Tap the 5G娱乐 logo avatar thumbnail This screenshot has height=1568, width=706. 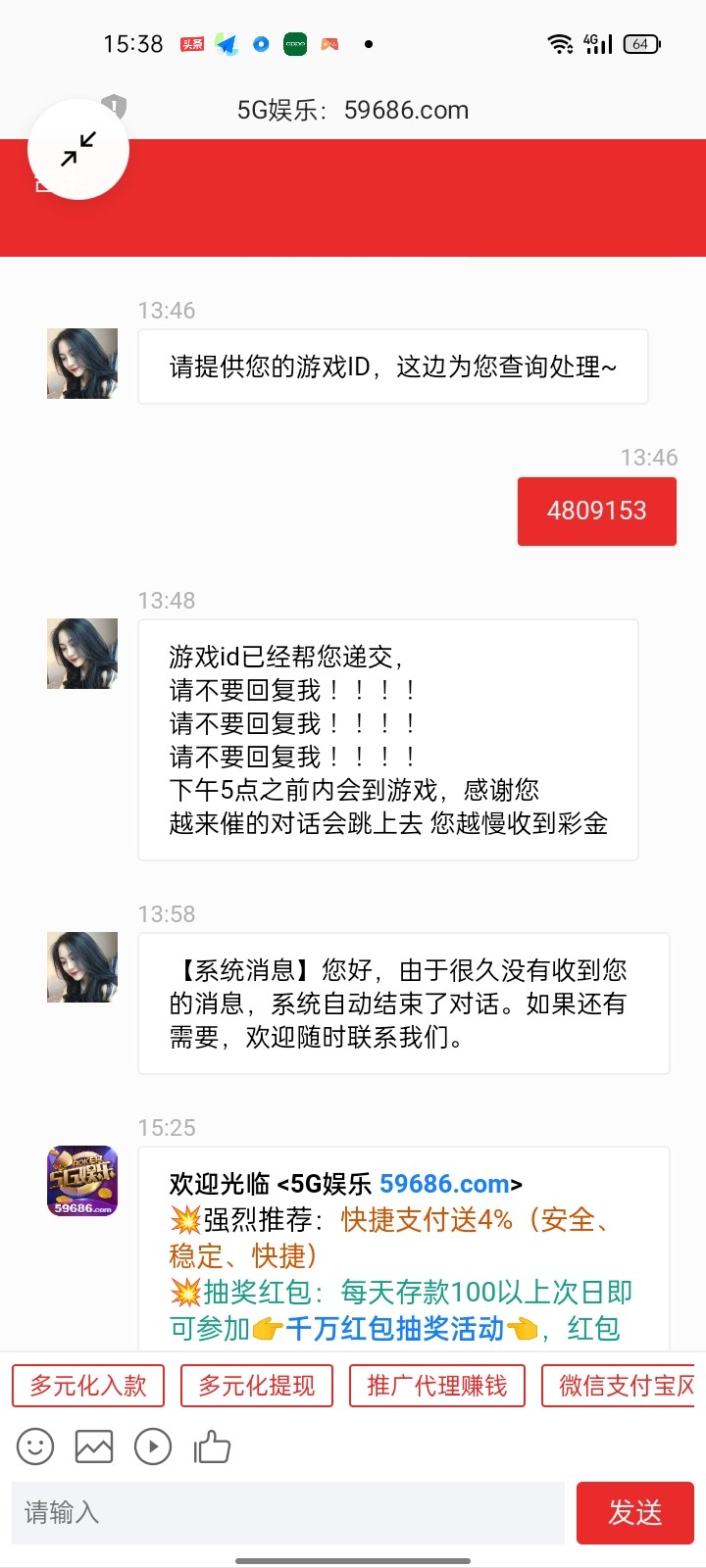[x=81, y=1182]
